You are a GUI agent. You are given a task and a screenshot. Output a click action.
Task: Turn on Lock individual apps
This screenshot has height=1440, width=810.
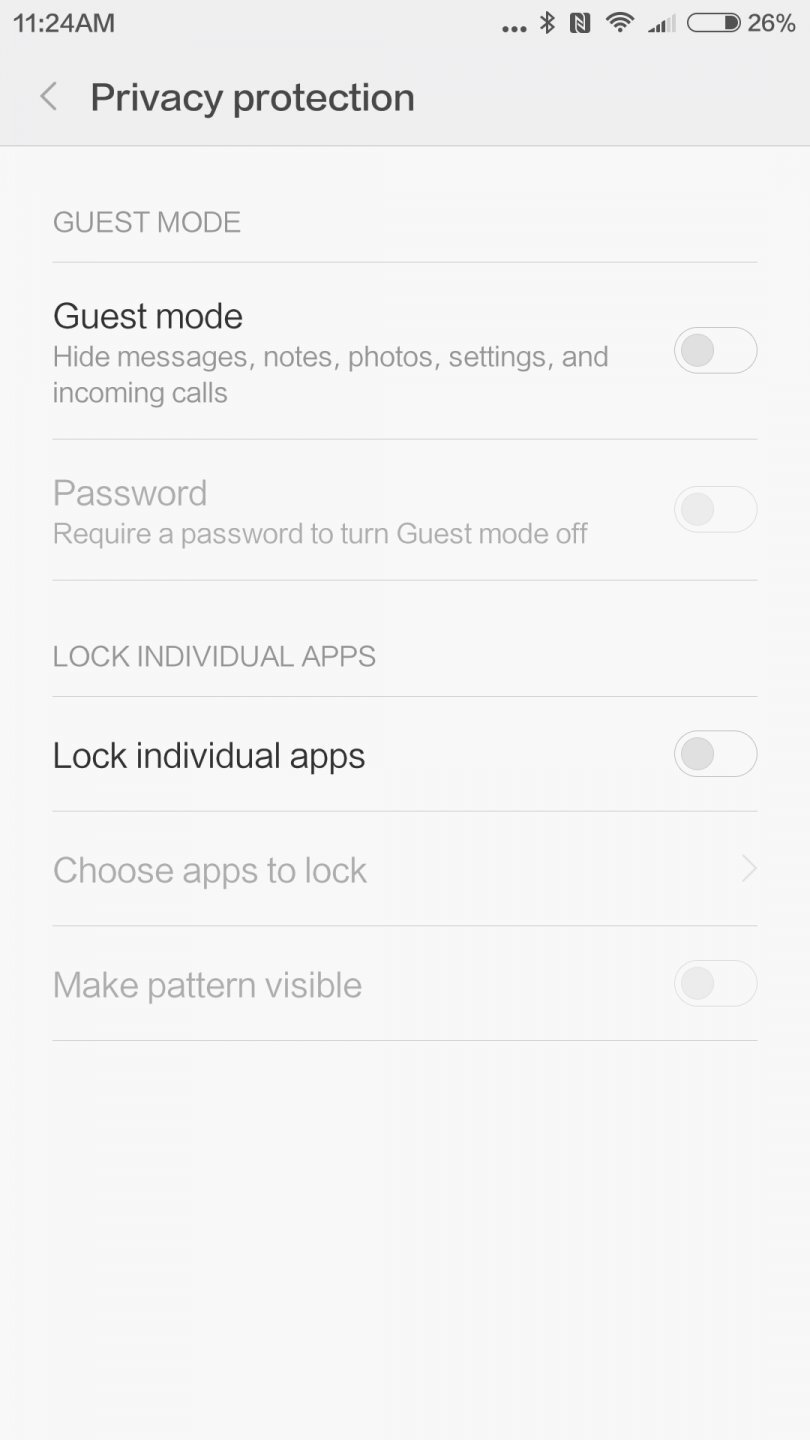click(x=715, y=754)
